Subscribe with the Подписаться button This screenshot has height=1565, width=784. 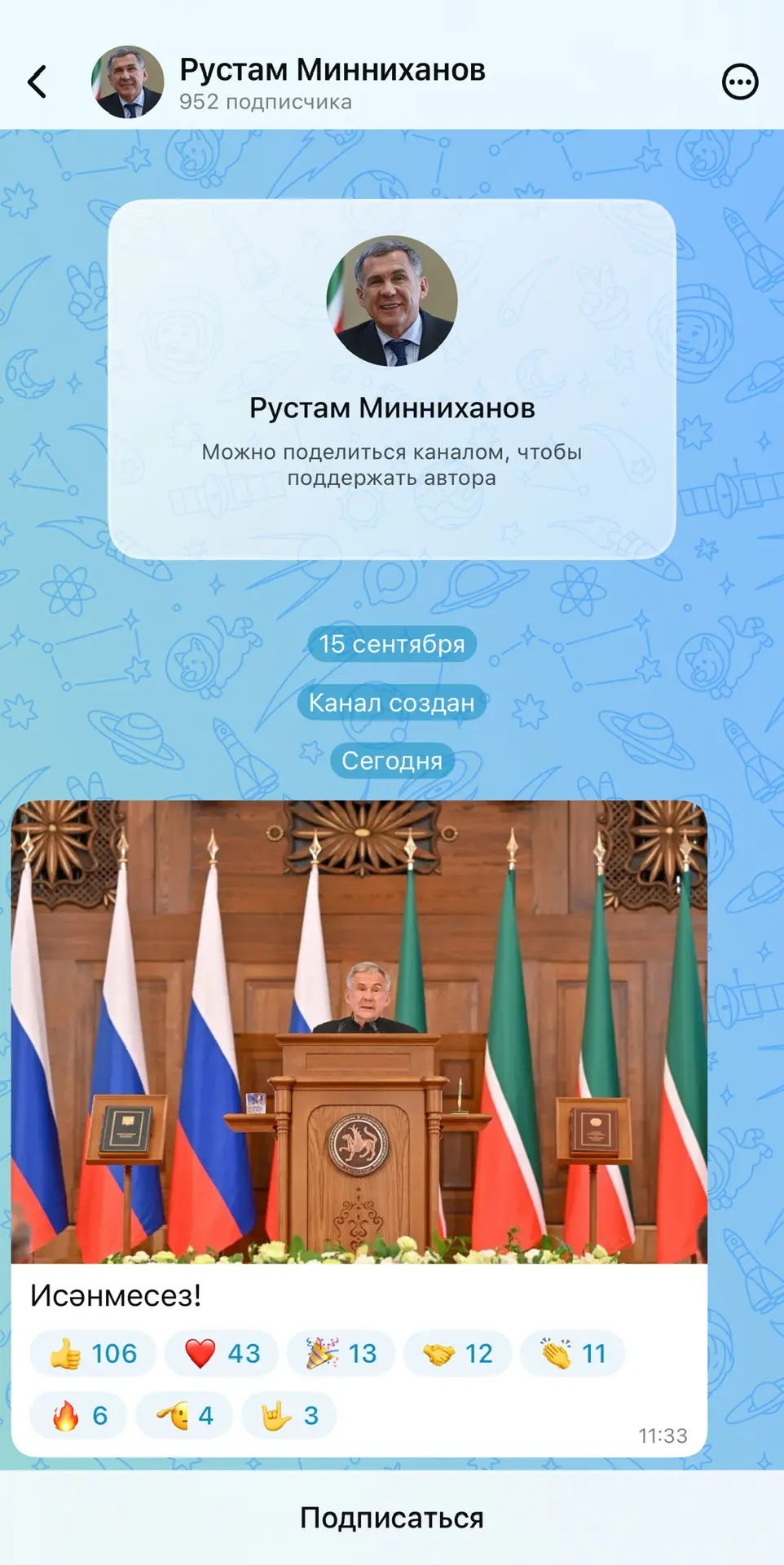tap(392, 1518)
